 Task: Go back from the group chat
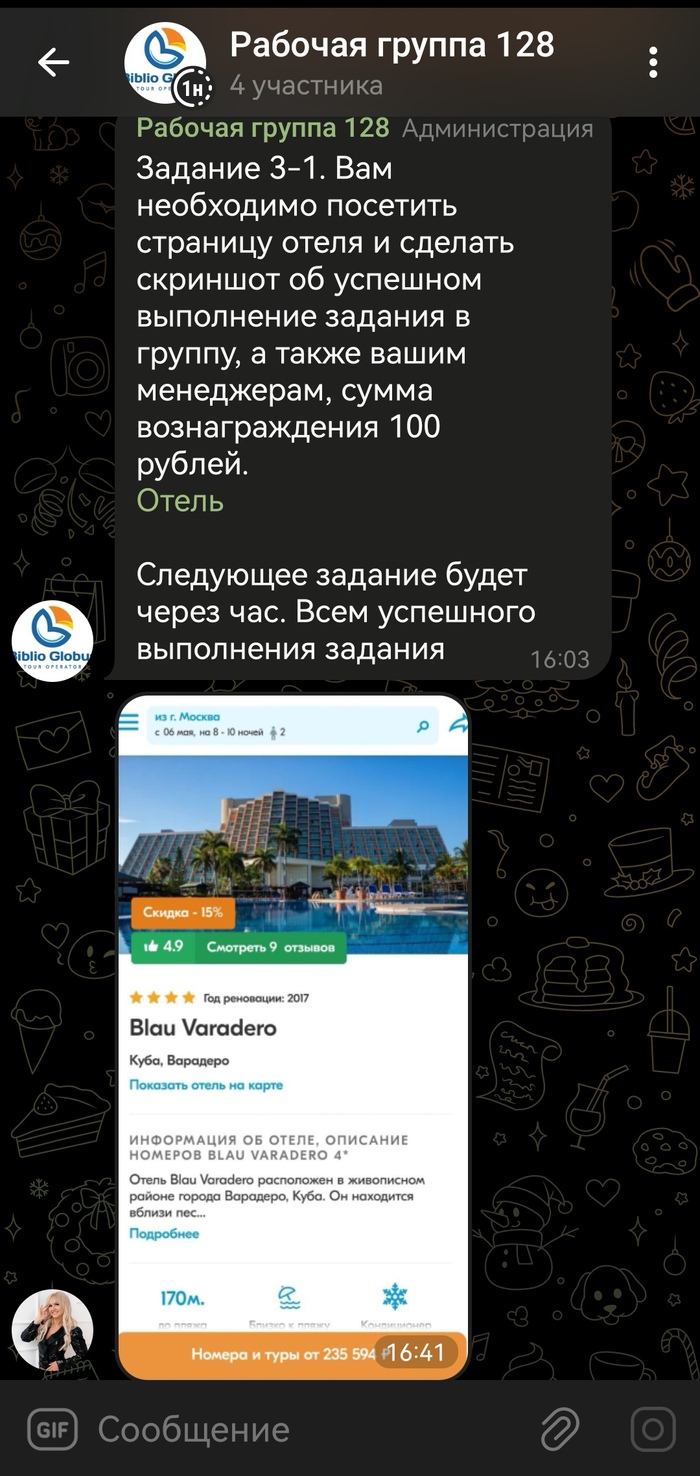(53, 62)
